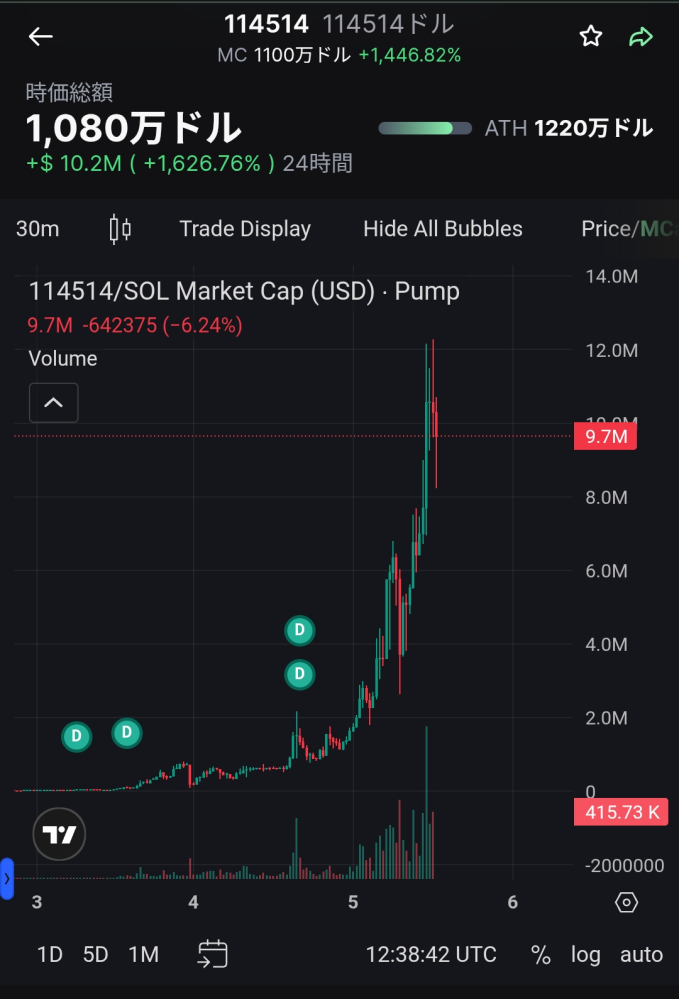Go back using the top-left arrow
Screen dimensions: 679x999
click(x=41, y=37)
